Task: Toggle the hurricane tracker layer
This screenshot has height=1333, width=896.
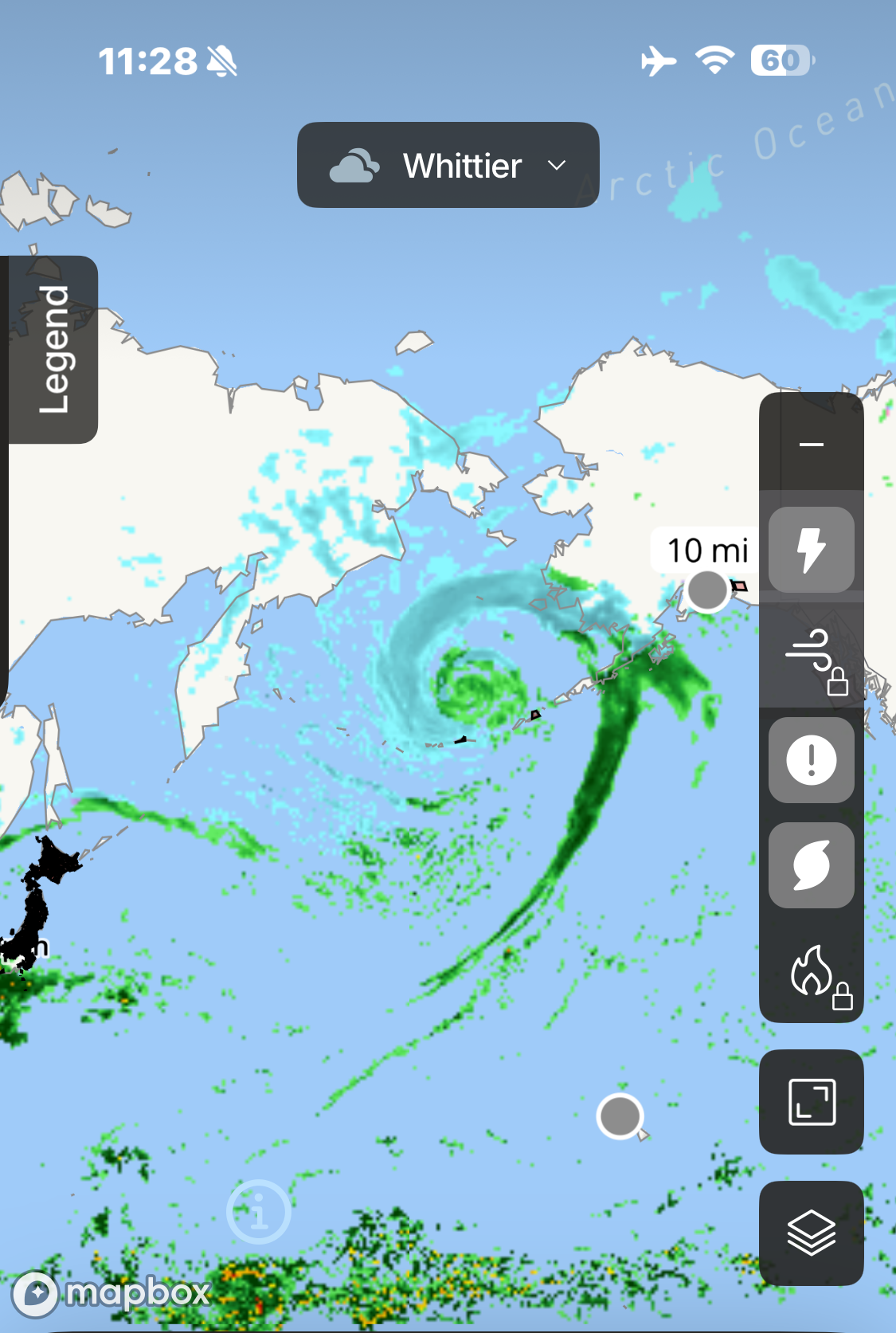Action: coord(811,865)
